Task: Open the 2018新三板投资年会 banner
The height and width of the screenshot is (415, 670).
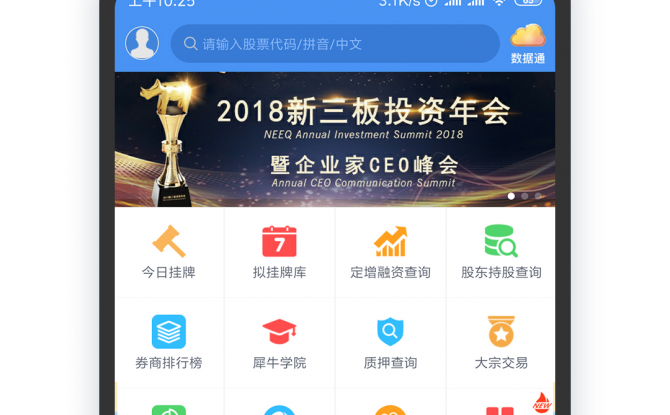Action: (x=335, y=138)
